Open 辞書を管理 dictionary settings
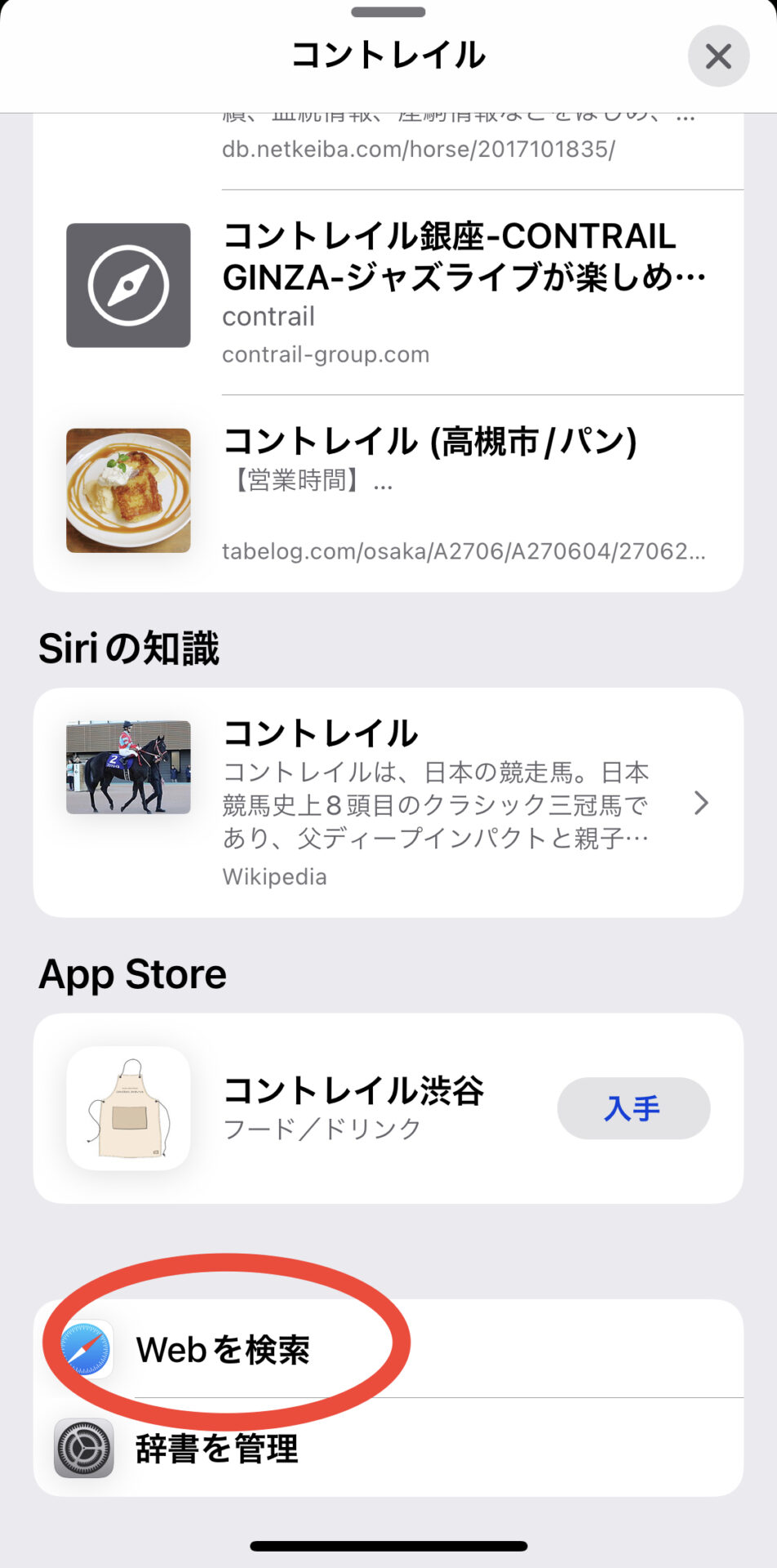777x1568 pixels. click(x=388, y=1448)
